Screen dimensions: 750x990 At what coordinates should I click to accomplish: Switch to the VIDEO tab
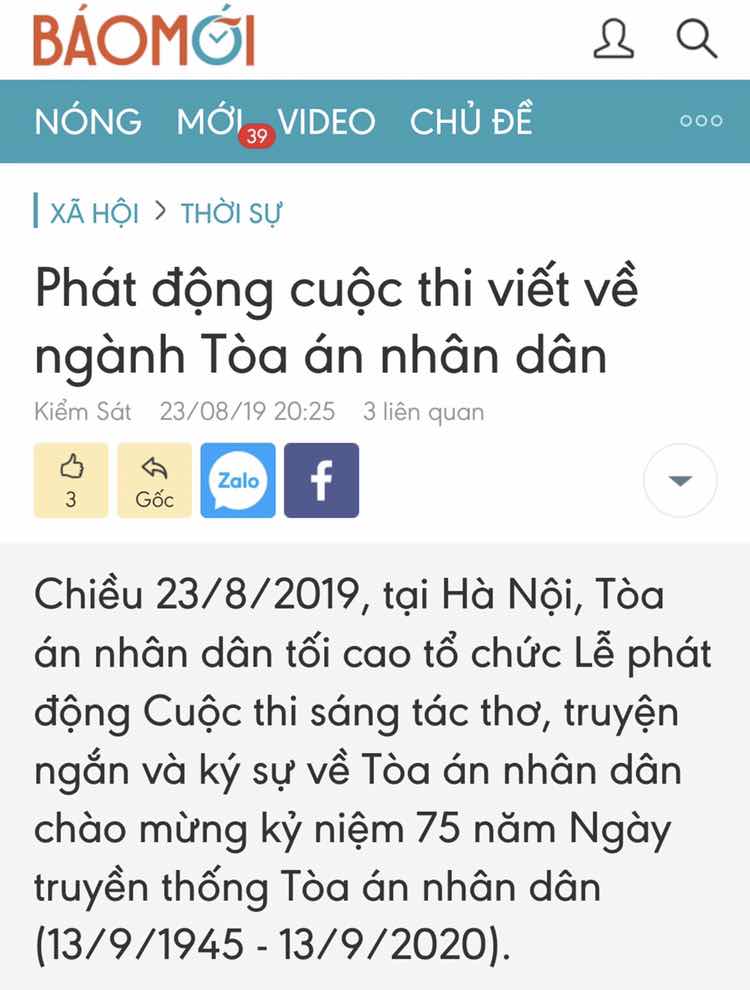click(x=326, y=122)
